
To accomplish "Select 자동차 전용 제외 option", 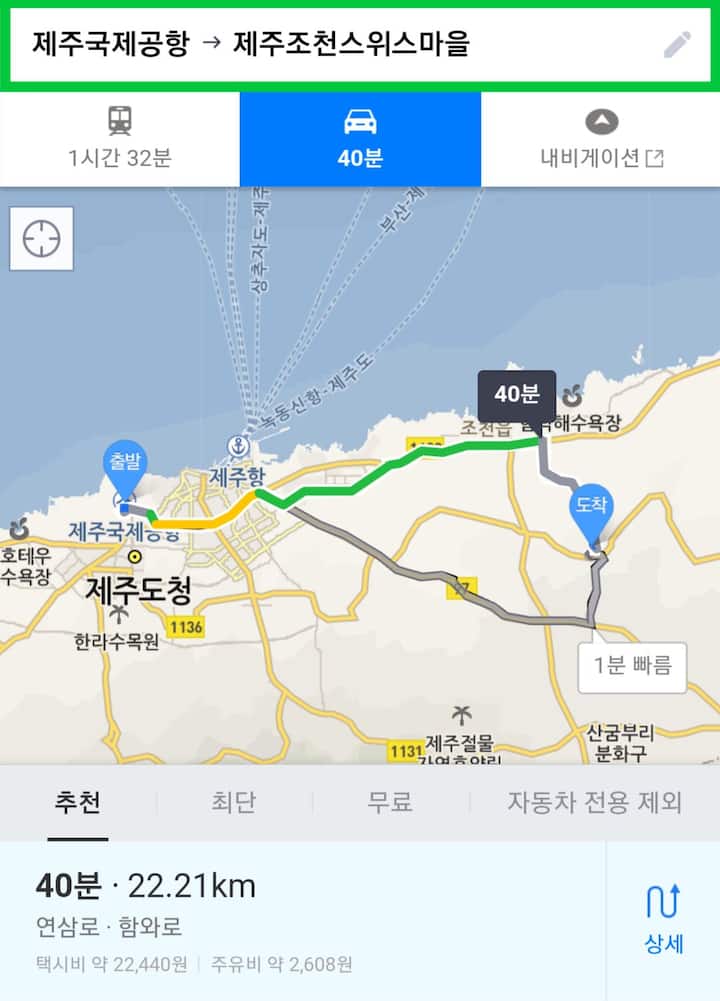I will coord(594,802).
